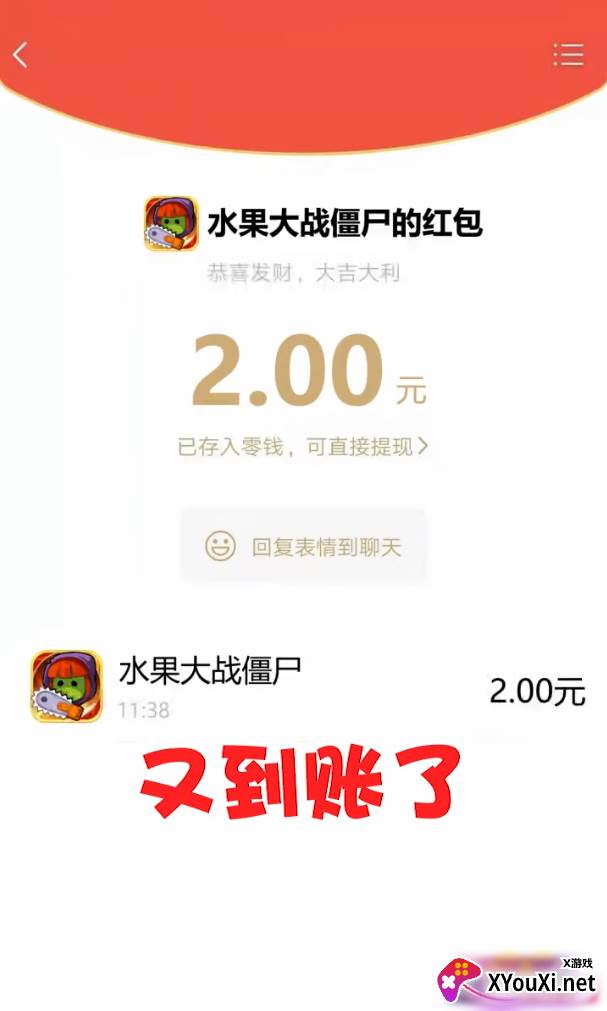
Task: Tap the 回复表情到聊天 button
Action: (303, 546)
